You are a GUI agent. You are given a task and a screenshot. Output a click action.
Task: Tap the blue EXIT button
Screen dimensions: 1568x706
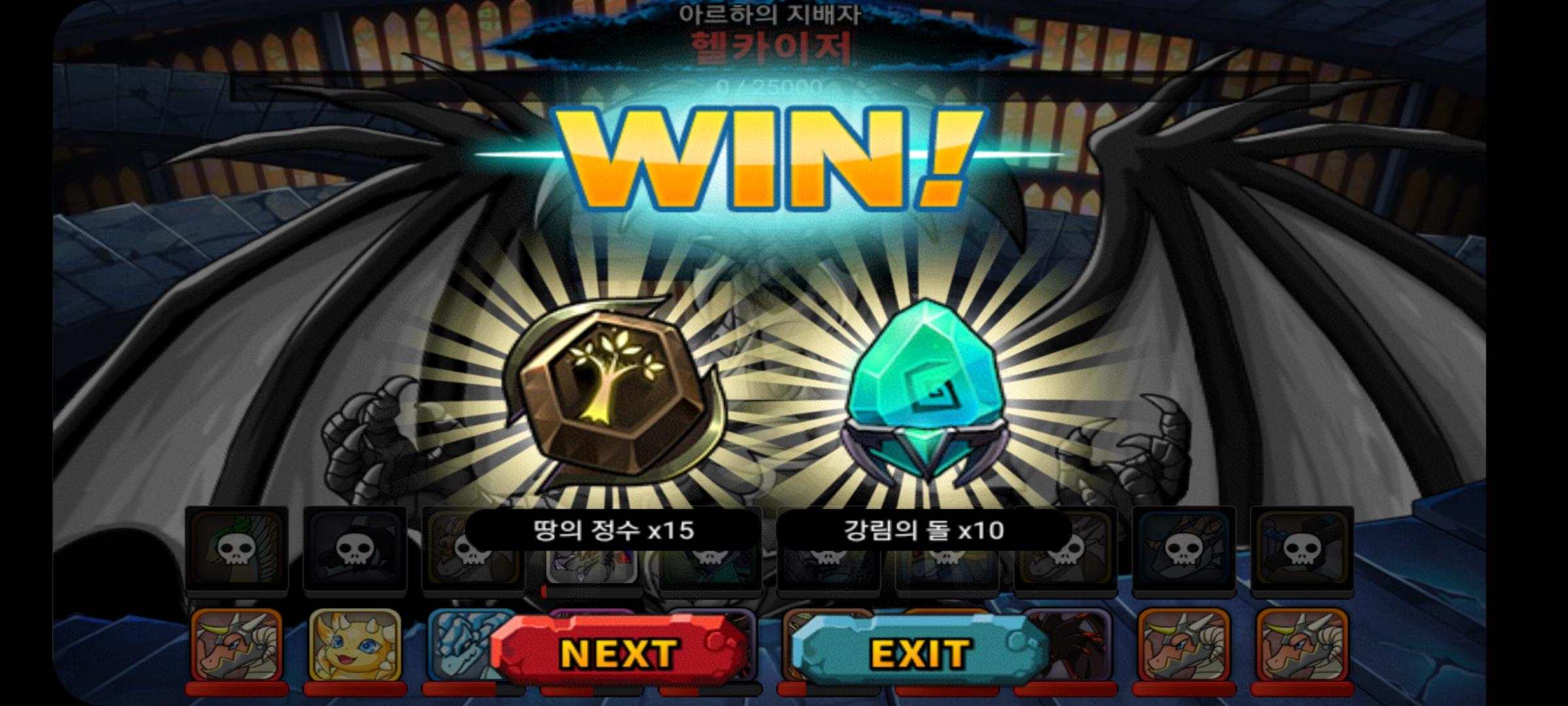[x=920, y=652]
